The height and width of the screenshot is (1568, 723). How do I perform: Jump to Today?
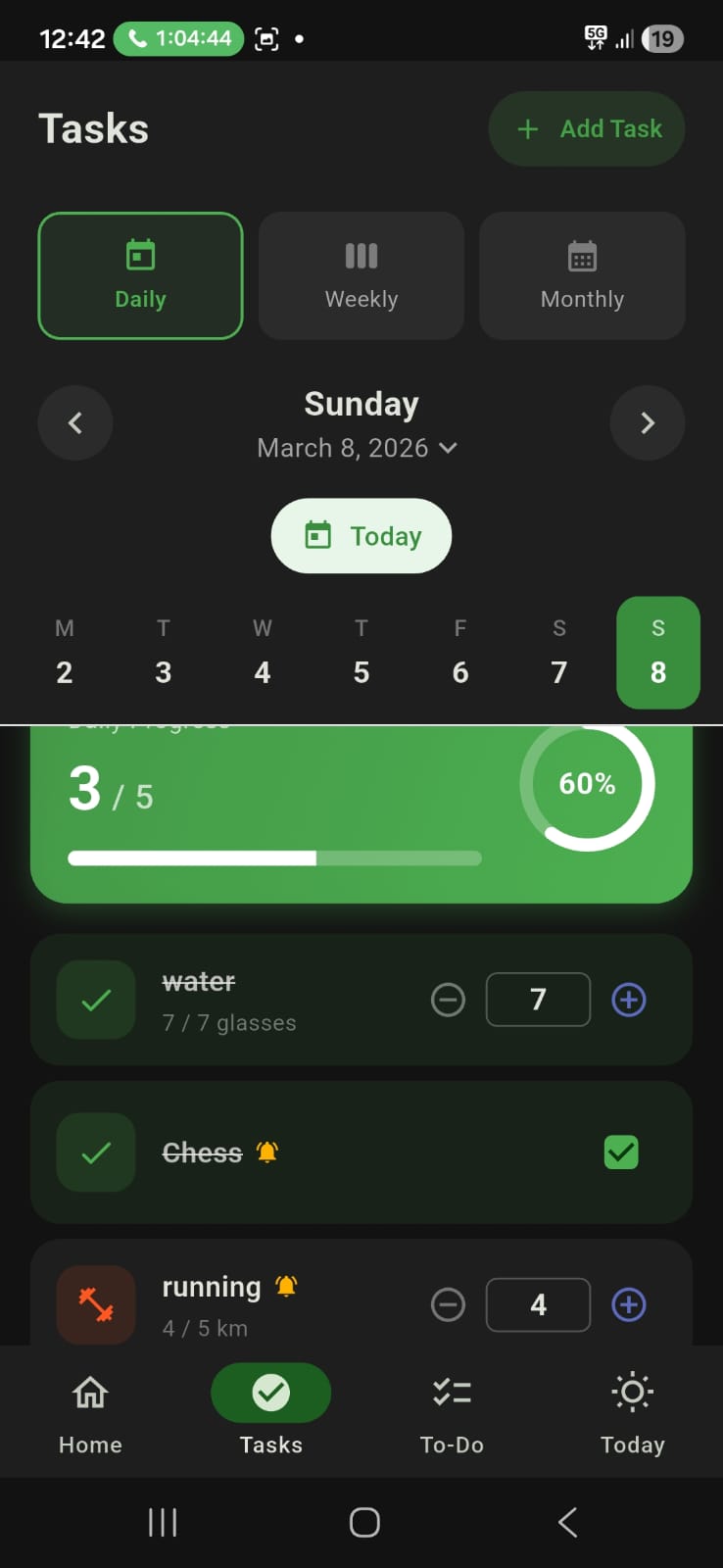[x=361, y=536]
